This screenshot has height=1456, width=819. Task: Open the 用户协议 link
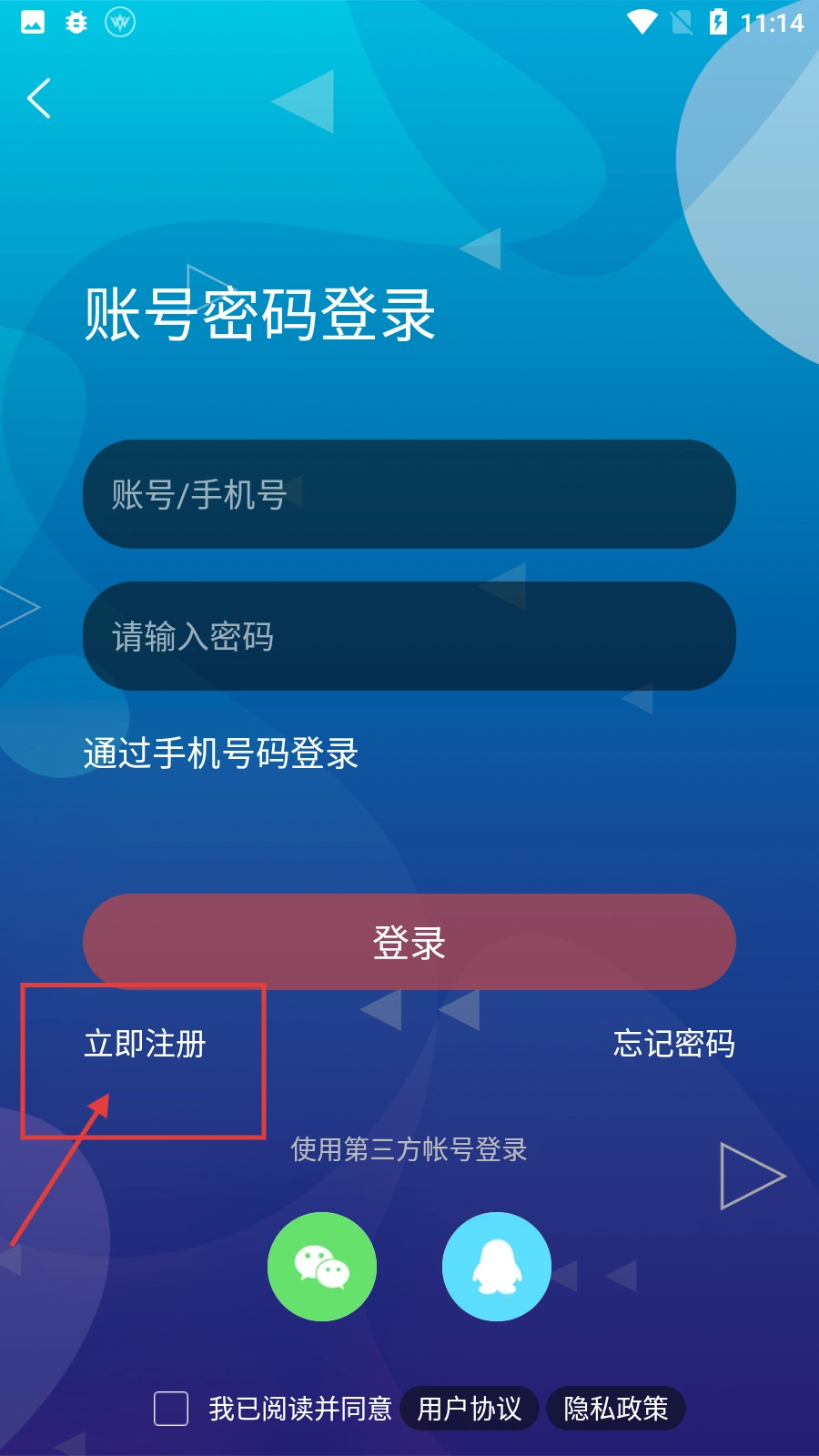470,1409
